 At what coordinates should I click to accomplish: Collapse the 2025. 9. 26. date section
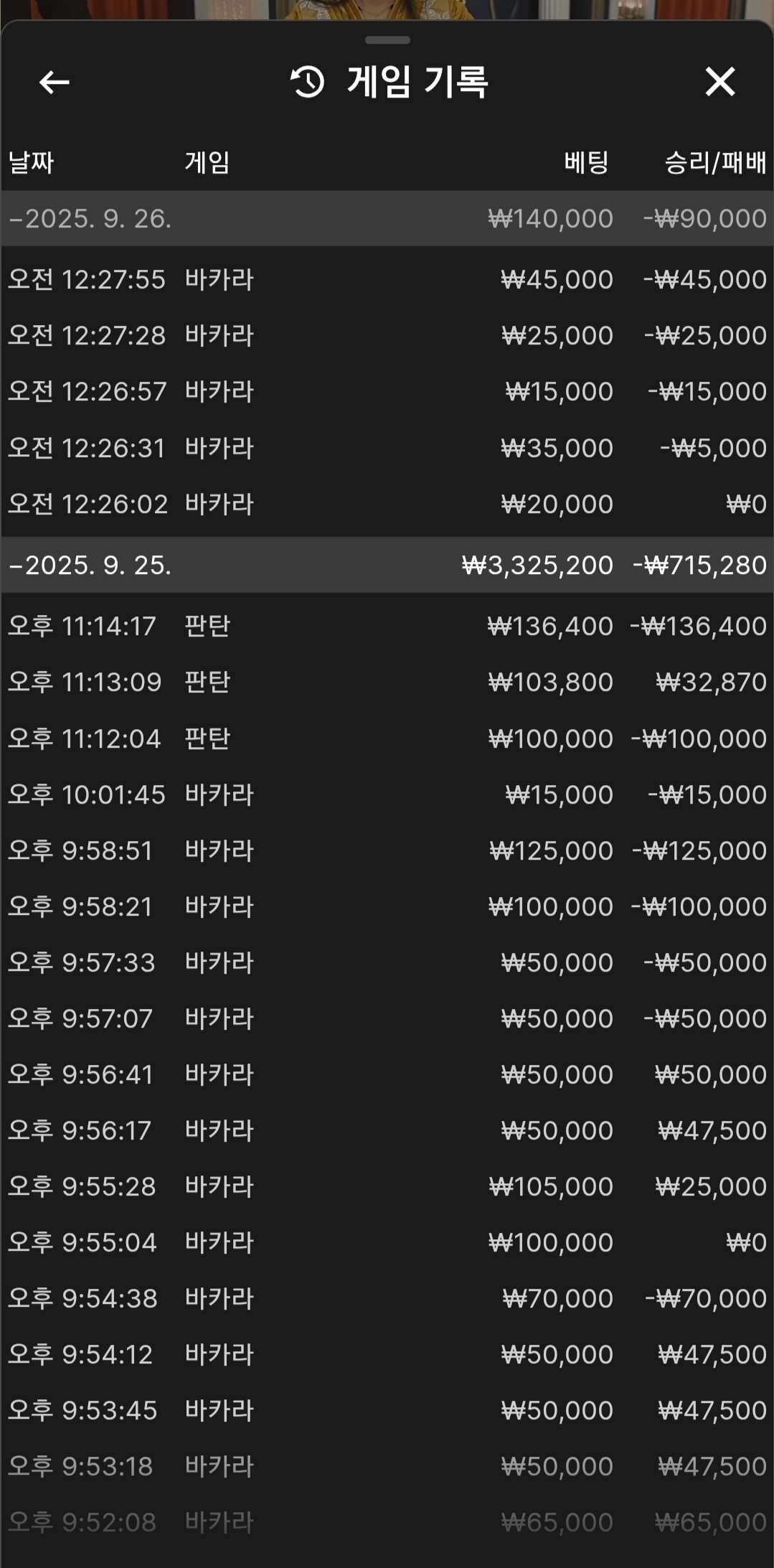tap(387, 218)
